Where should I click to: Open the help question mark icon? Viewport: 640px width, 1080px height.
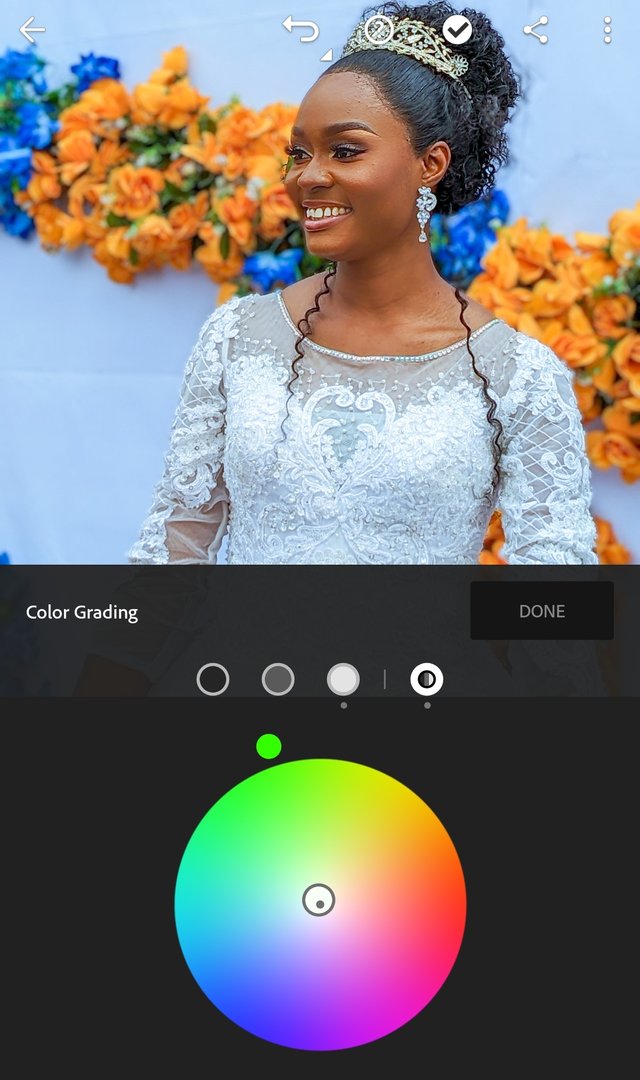[378, 30]
